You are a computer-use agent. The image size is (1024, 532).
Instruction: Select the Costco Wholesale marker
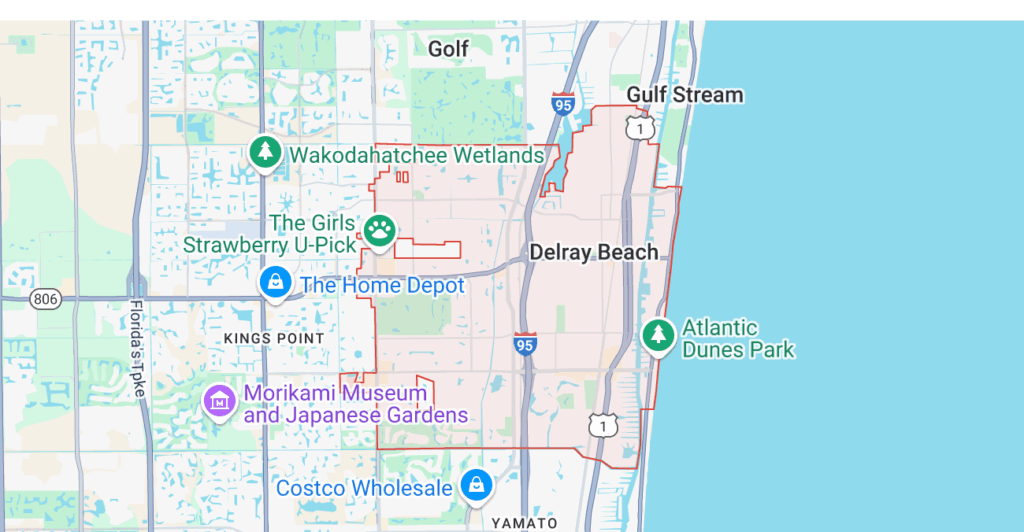click(478, 486)
